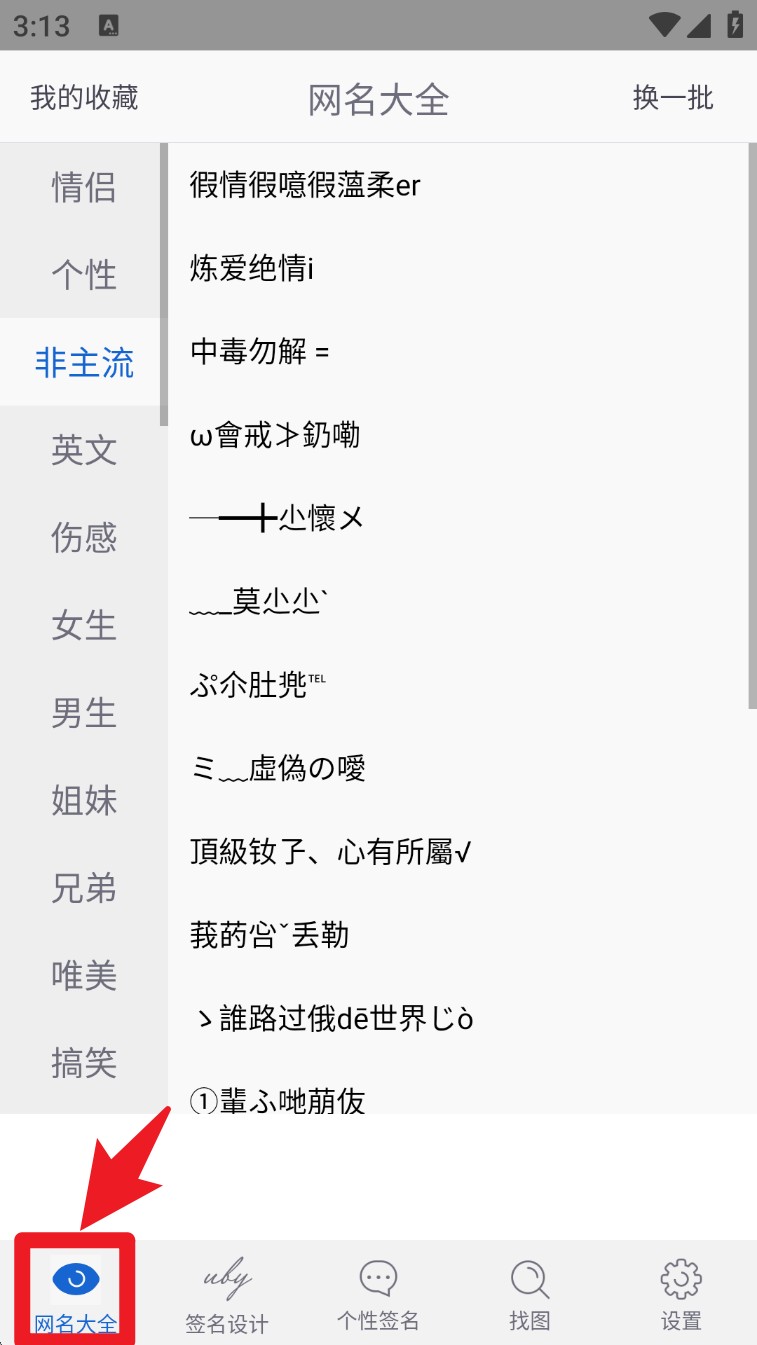Open the 个性签名 tab
The height and width of the screenshot is (1345, 757).
tap(378, 1295)
